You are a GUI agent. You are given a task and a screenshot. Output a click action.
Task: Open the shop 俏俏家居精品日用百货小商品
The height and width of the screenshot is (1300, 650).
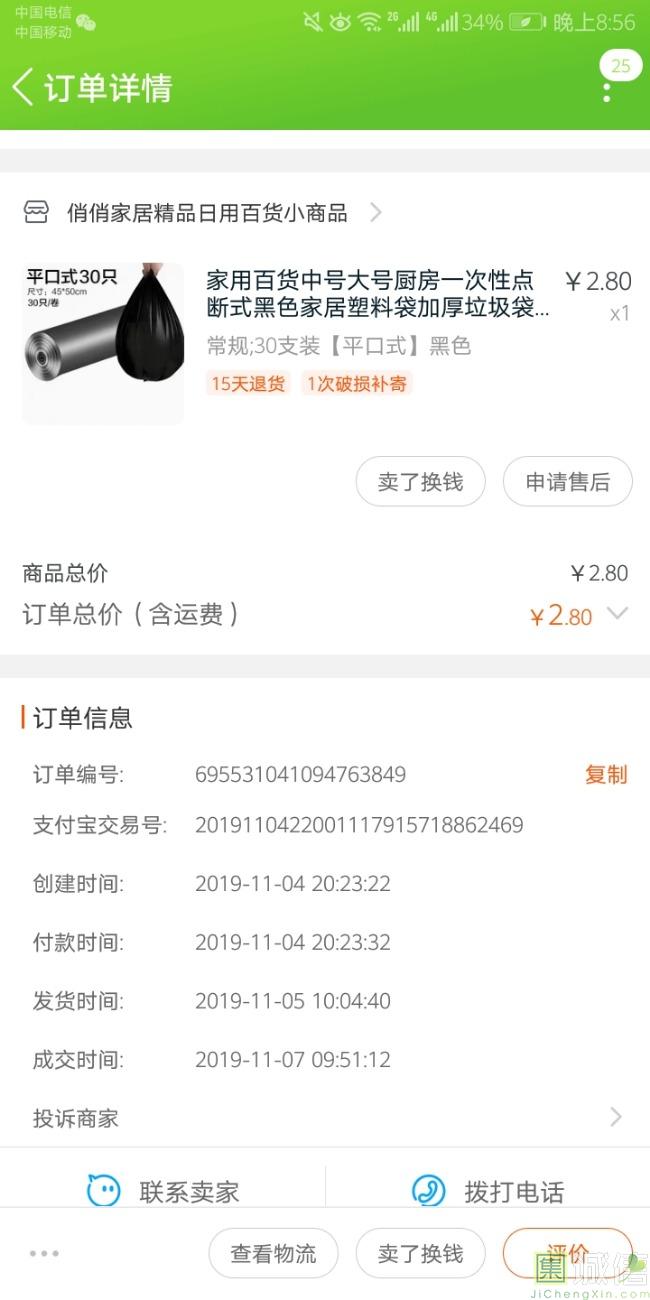(x=206, y=212)
